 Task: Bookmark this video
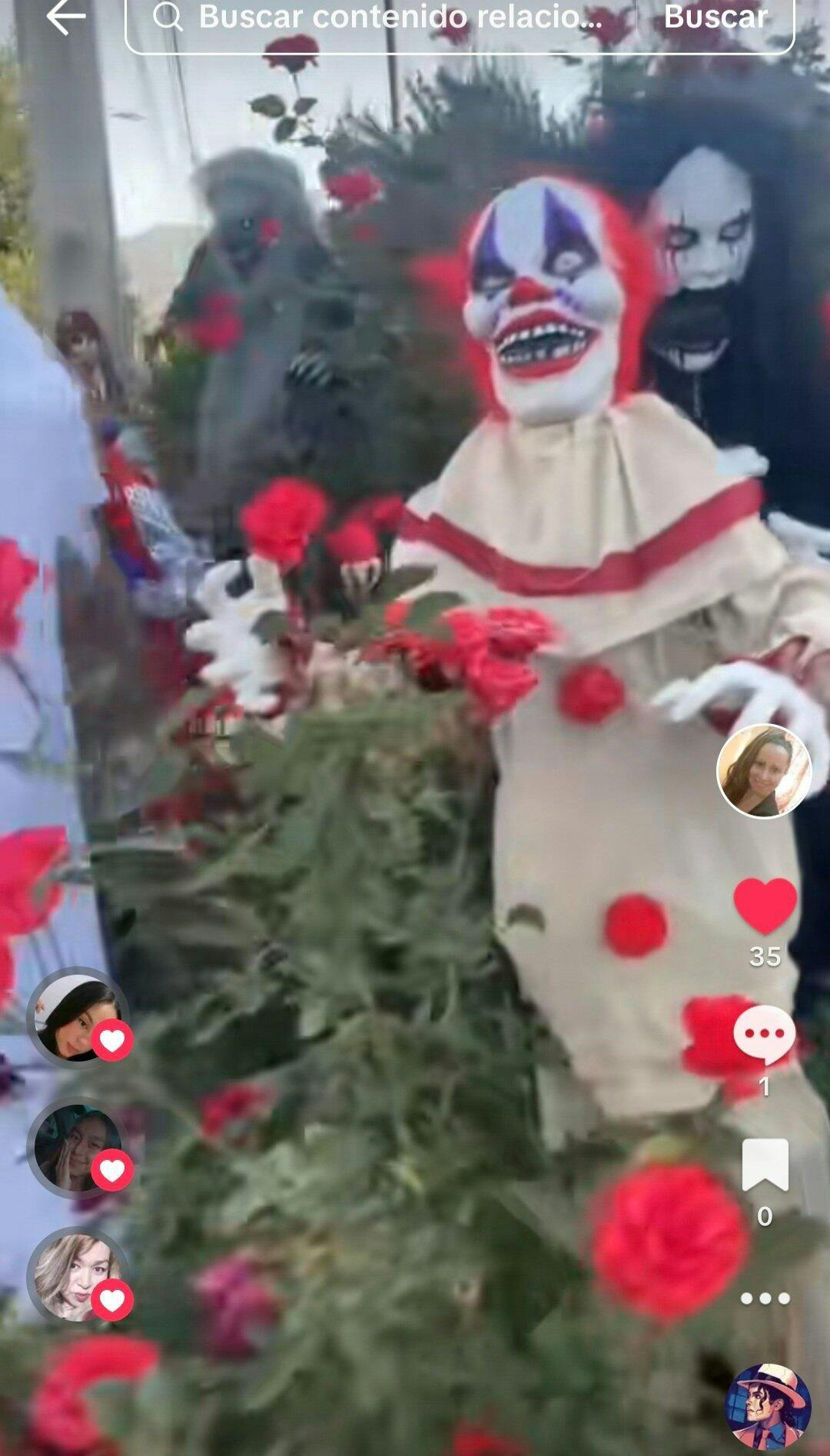[x=765, y=1165]
